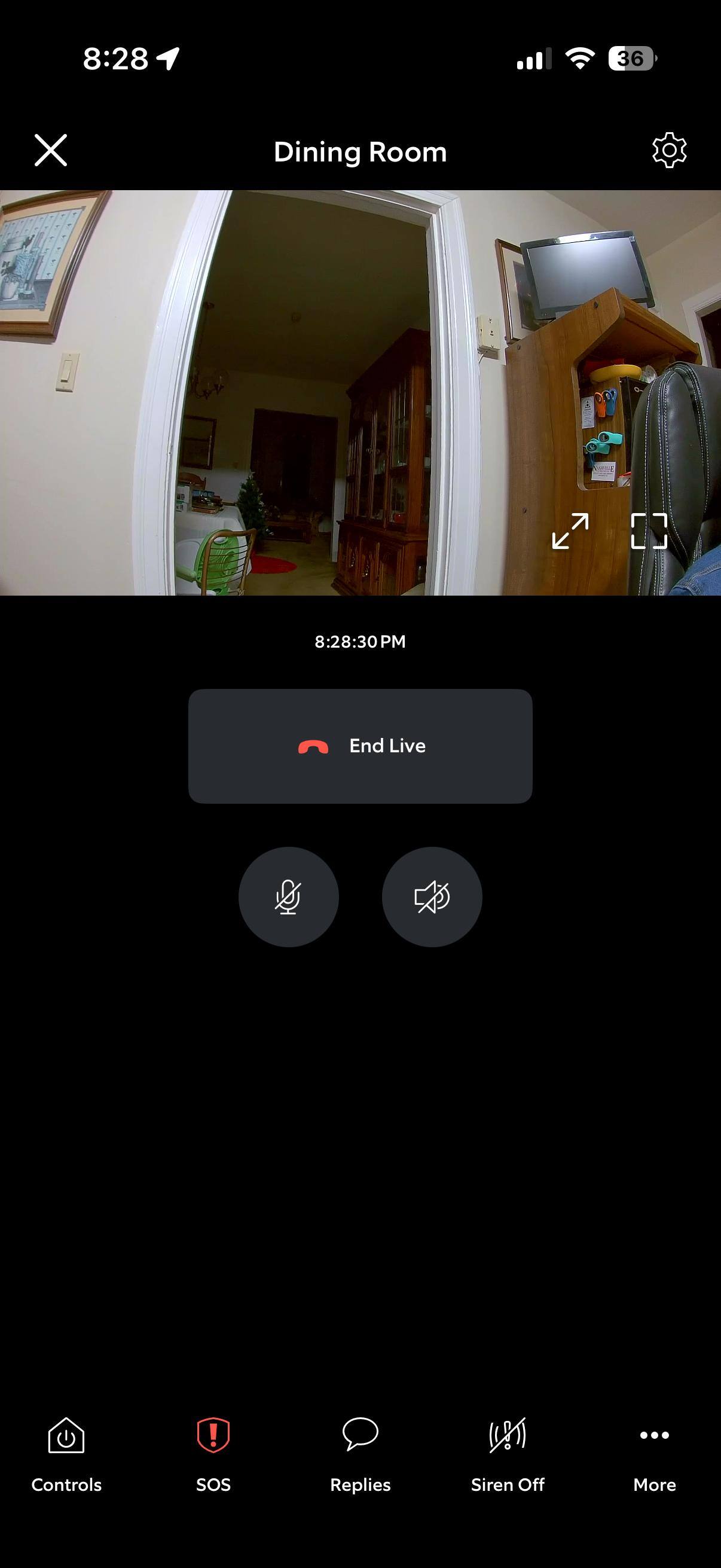Close the Dining Room live view

tap(50, 150)
